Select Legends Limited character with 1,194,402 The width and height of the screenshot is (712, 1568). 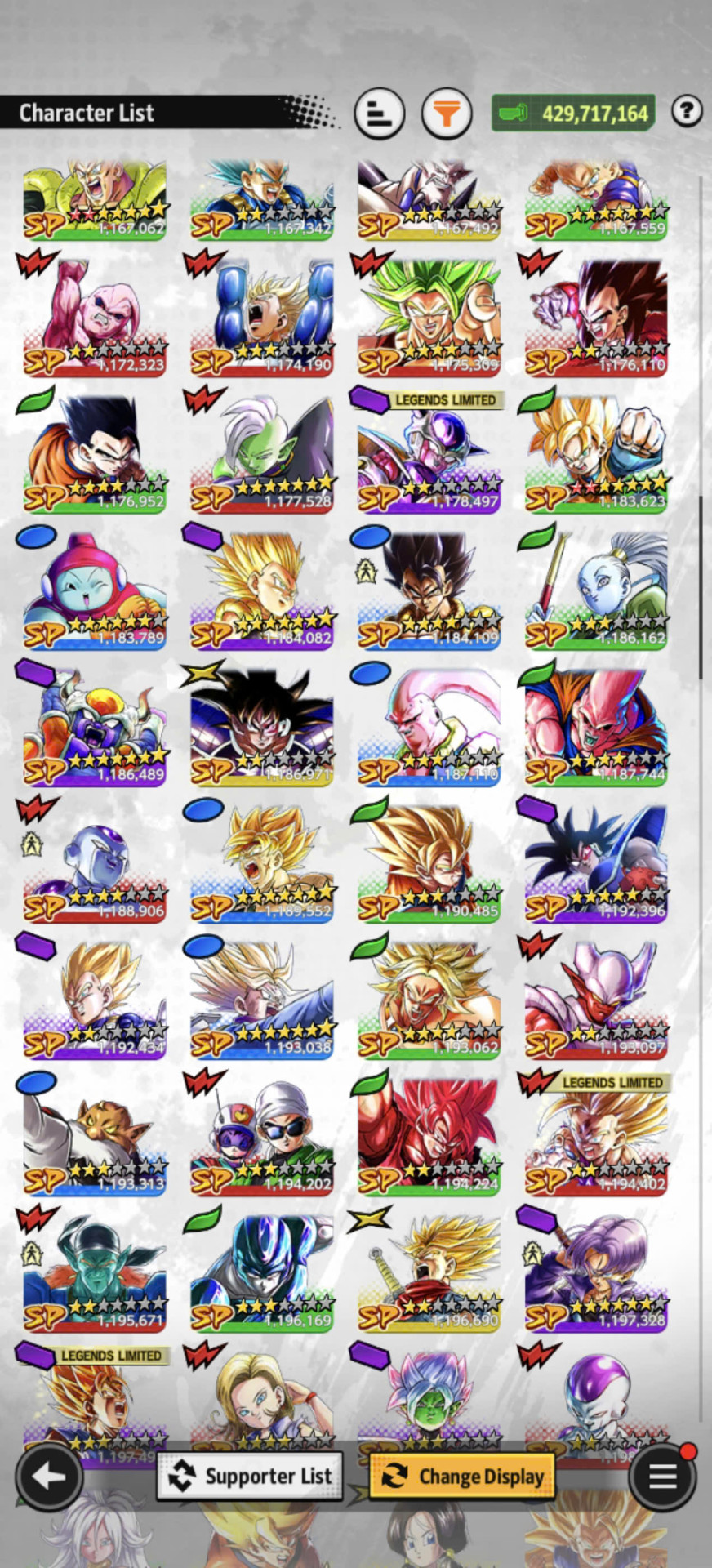(x=596, y=1135)
